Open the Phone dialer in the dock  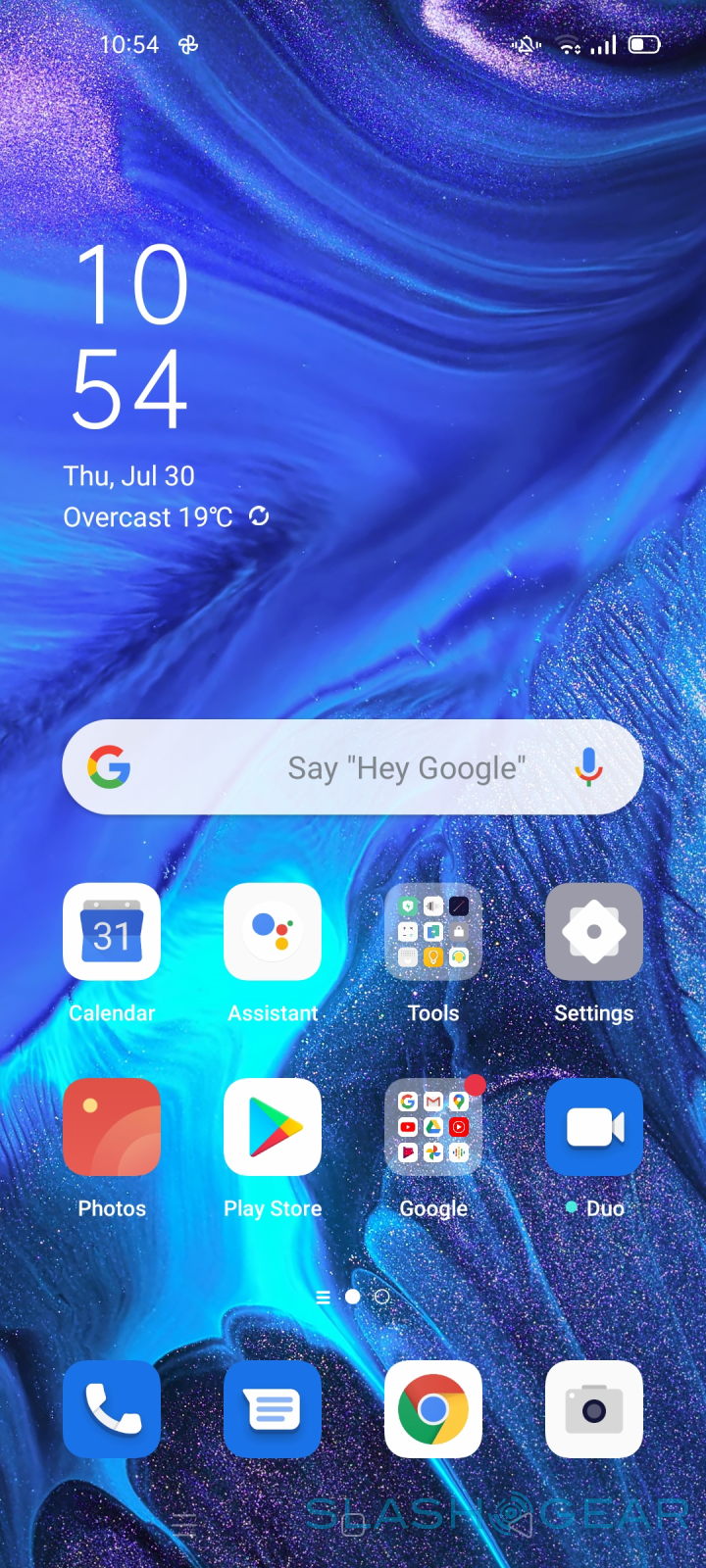[112, 1409]
